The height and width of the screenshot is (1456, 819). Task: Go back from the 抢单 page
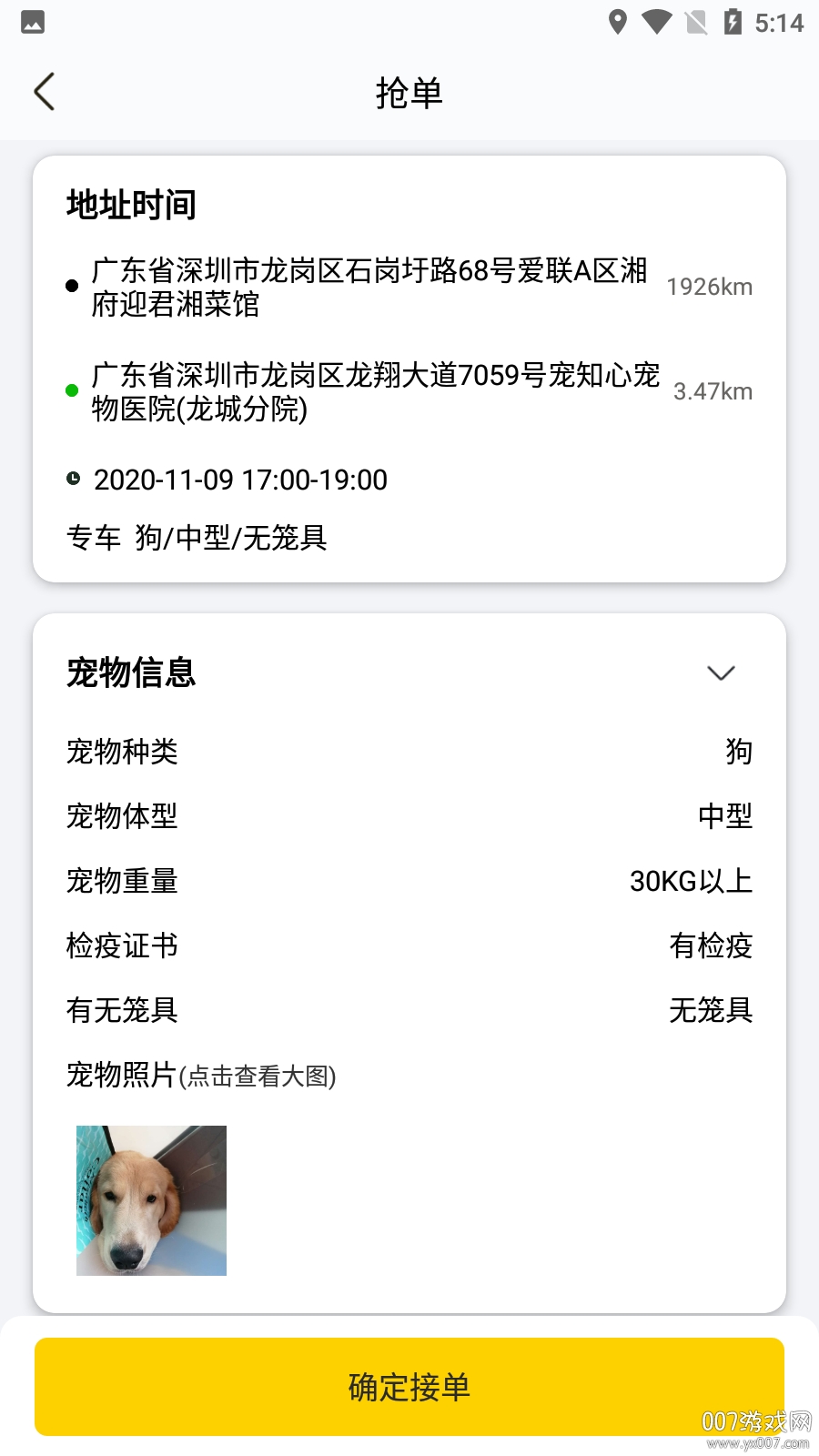[x=44, y=92]
